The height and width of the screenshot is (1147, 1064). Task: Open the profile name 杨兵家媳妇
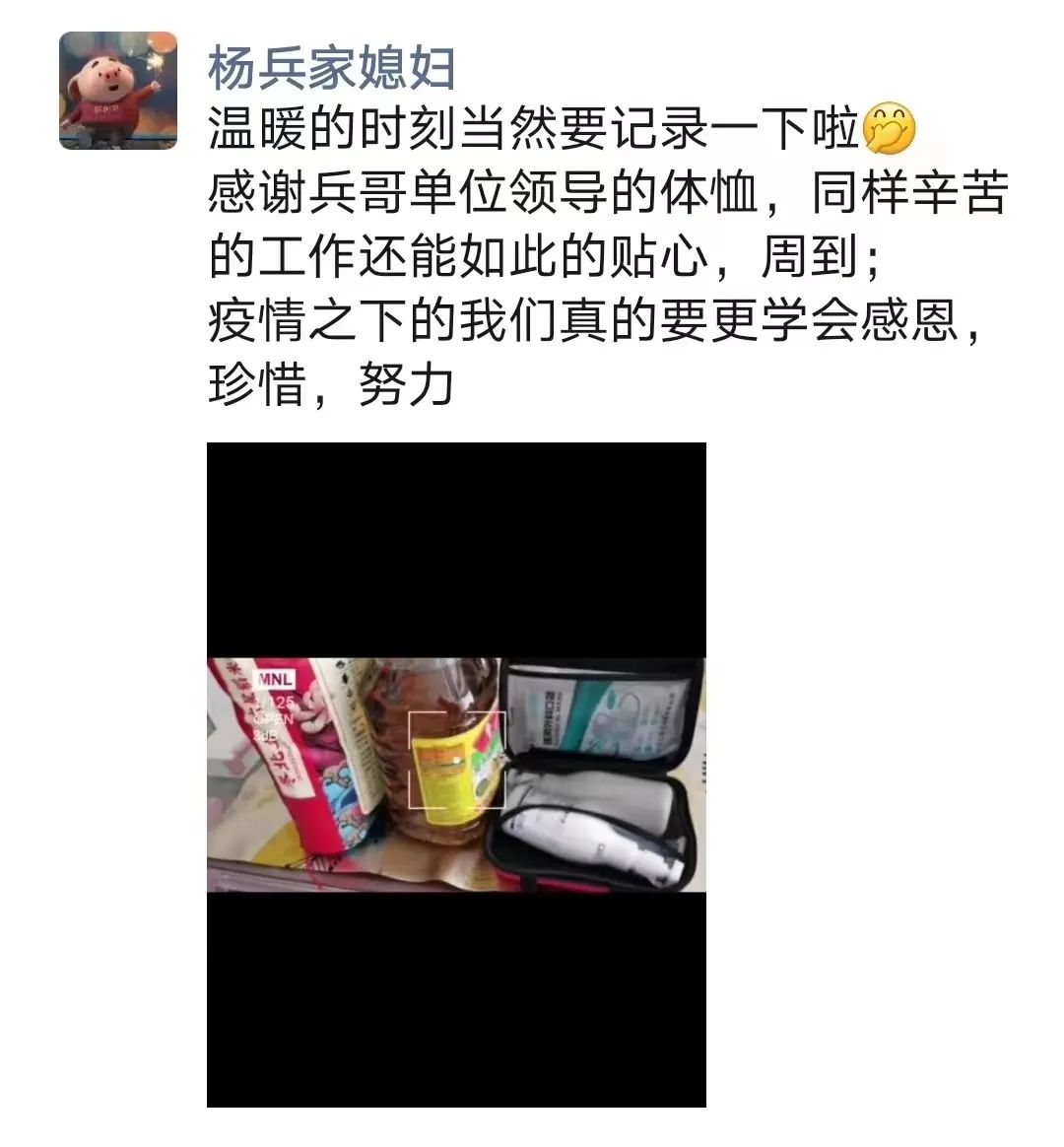[x=331, y=68]
